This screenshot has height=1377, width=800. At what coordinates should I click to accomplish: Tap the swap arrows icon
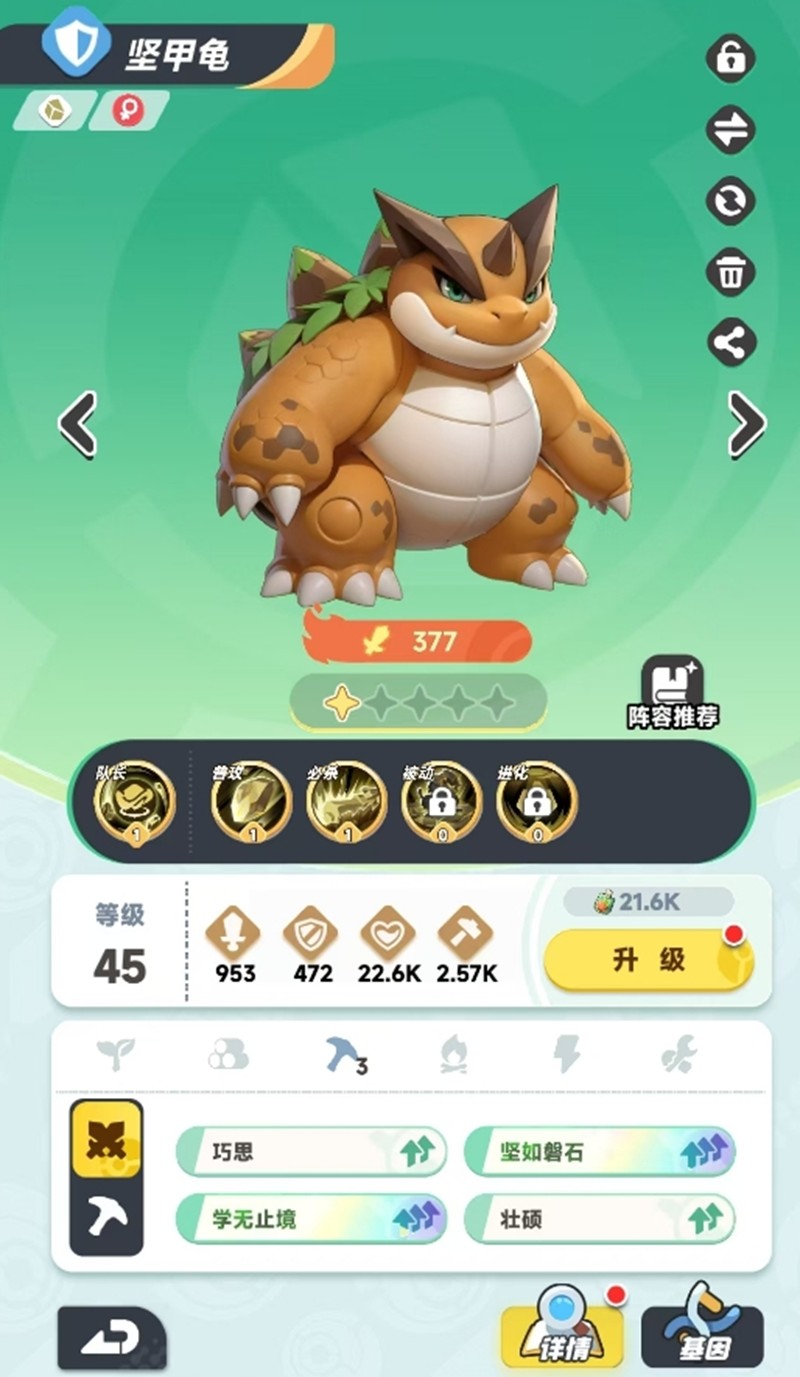730,129
